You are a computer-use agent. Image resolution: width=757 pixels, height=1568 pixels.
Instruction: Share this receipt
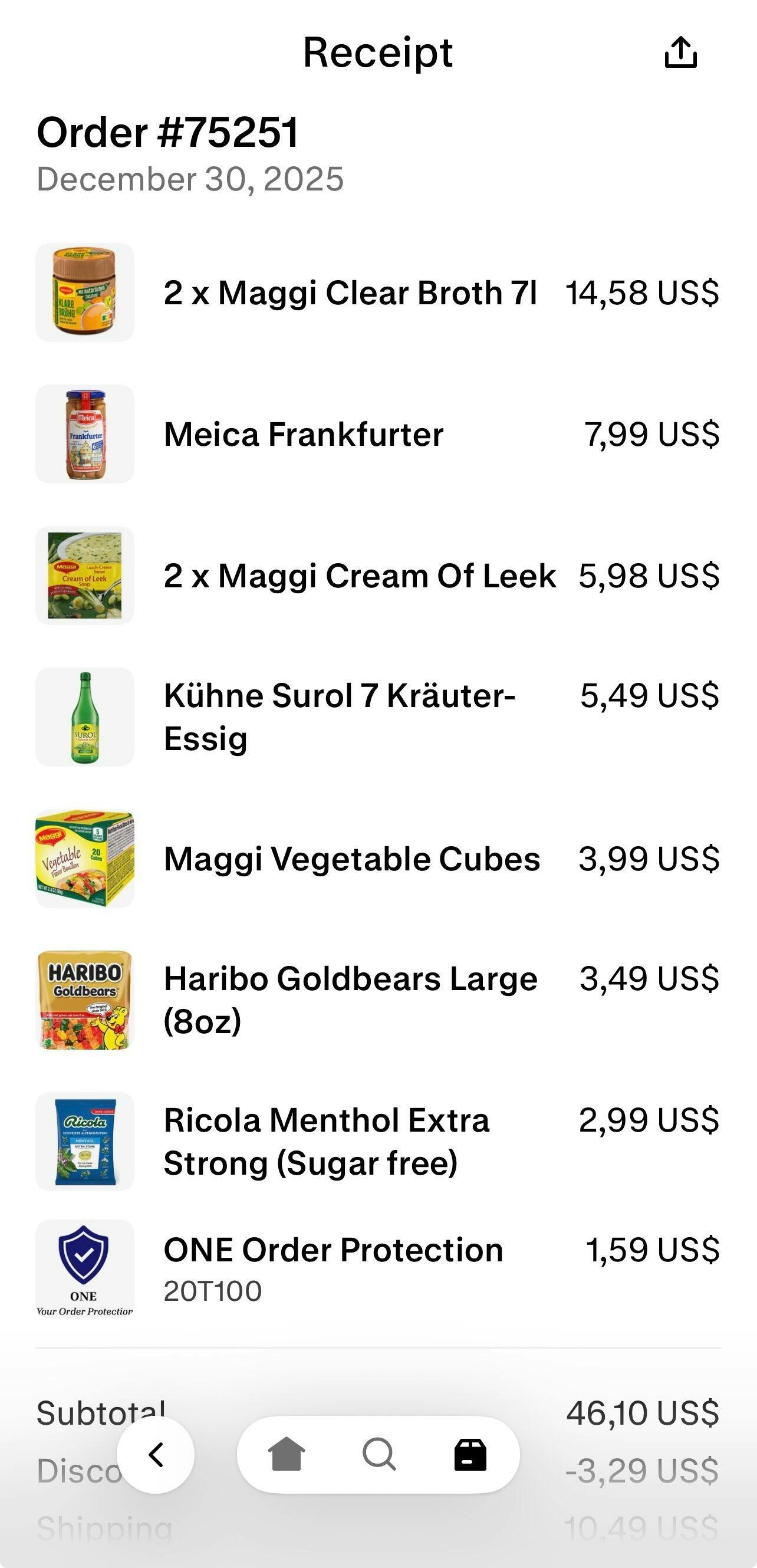click(x=680, y=52)
